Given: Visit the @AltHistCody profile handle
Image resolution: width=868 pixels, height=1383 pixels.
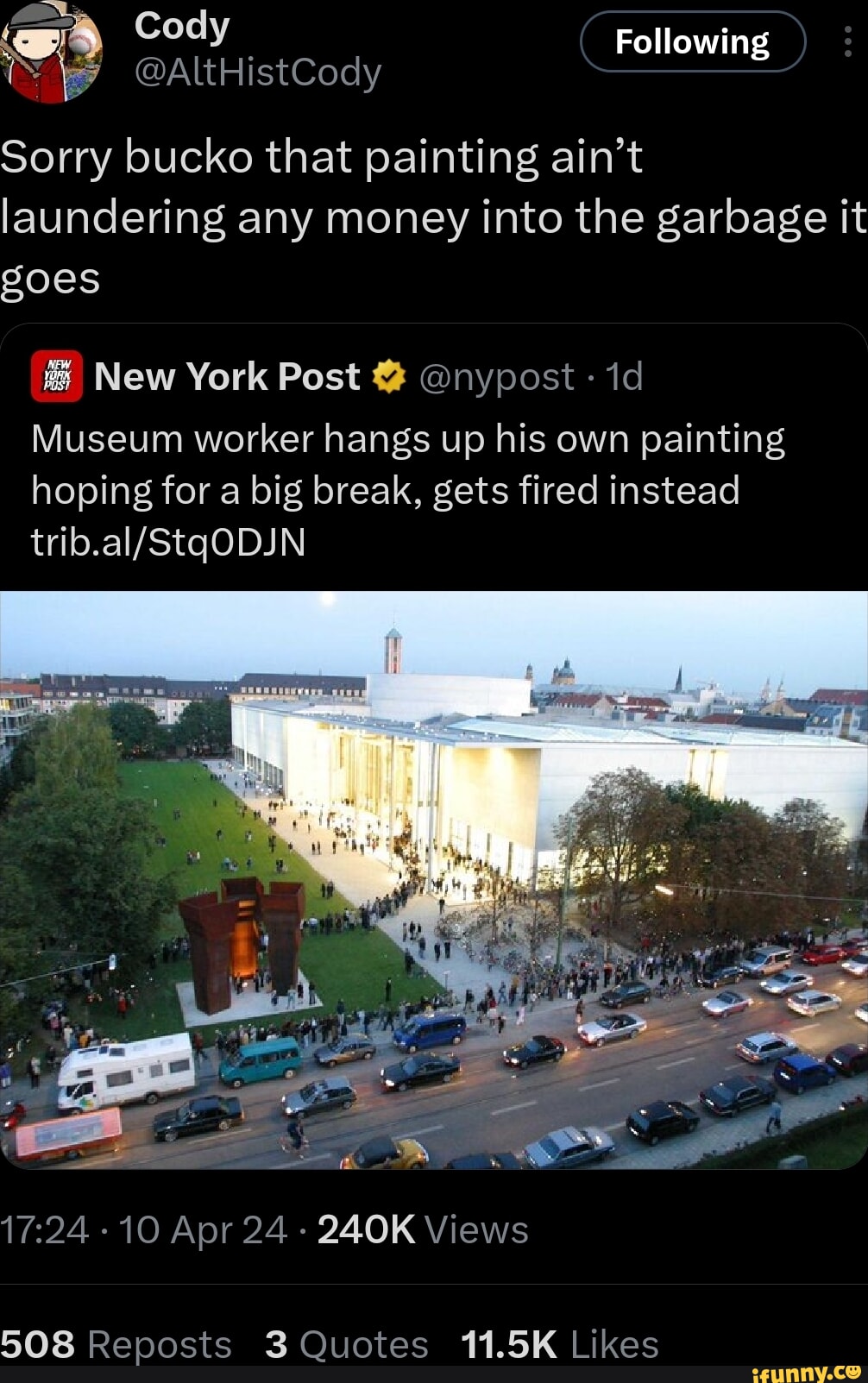Looking at the screenshot, I should point(257,72).
